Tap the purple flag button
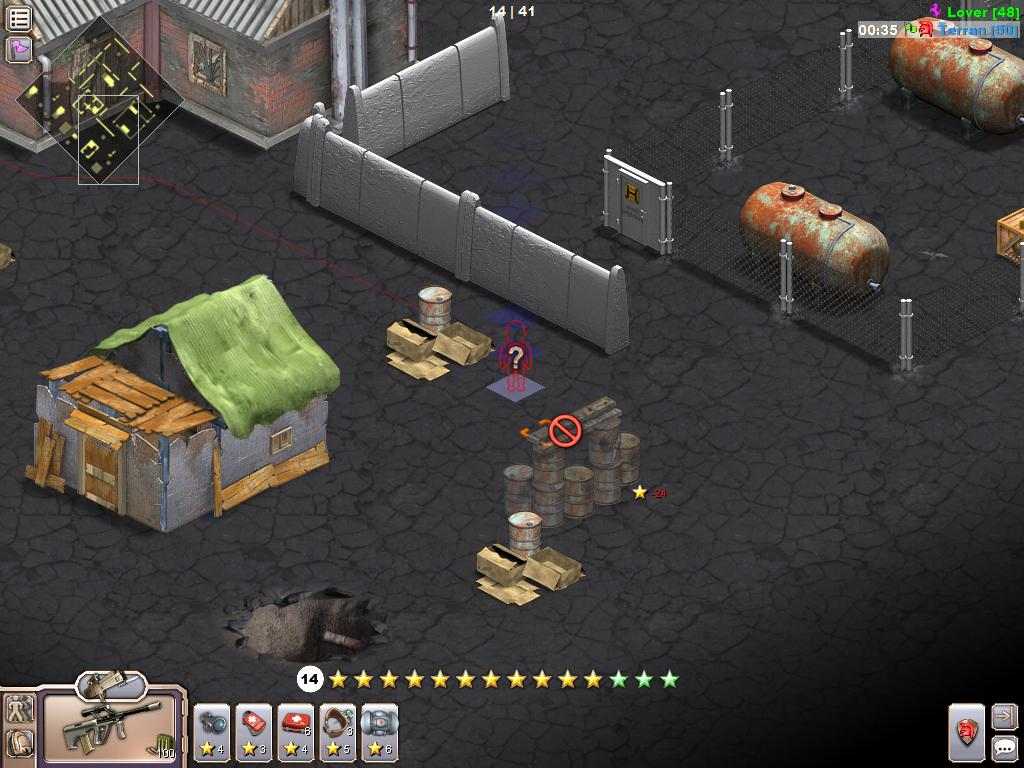This screenshot has height=768, width=1024. [19, 48]
